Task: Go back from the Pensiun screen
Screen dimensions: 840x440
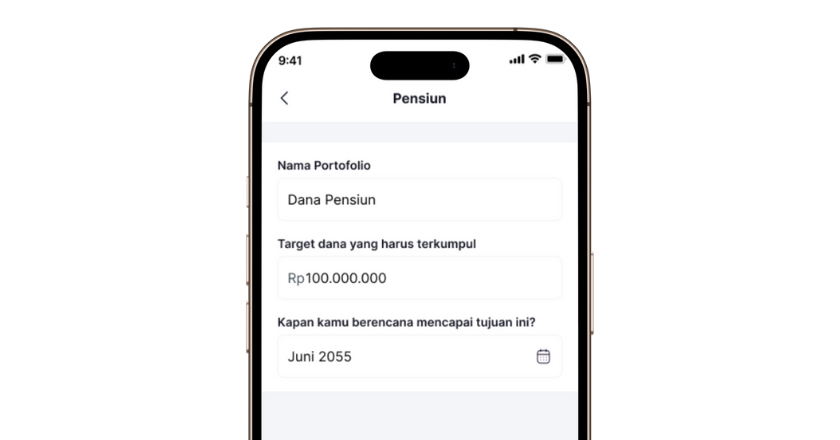Action: coord(284,98)
